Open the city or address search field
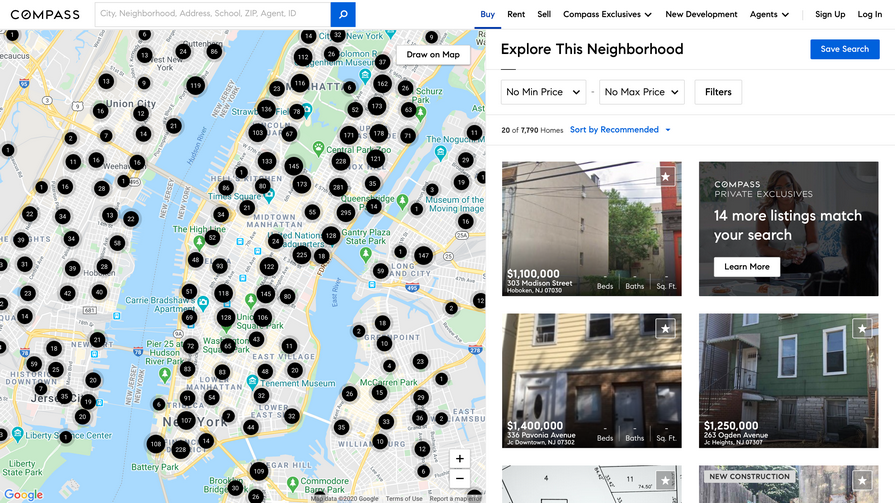Viewport: 895px width, 503px height. [x=212, y=15]
